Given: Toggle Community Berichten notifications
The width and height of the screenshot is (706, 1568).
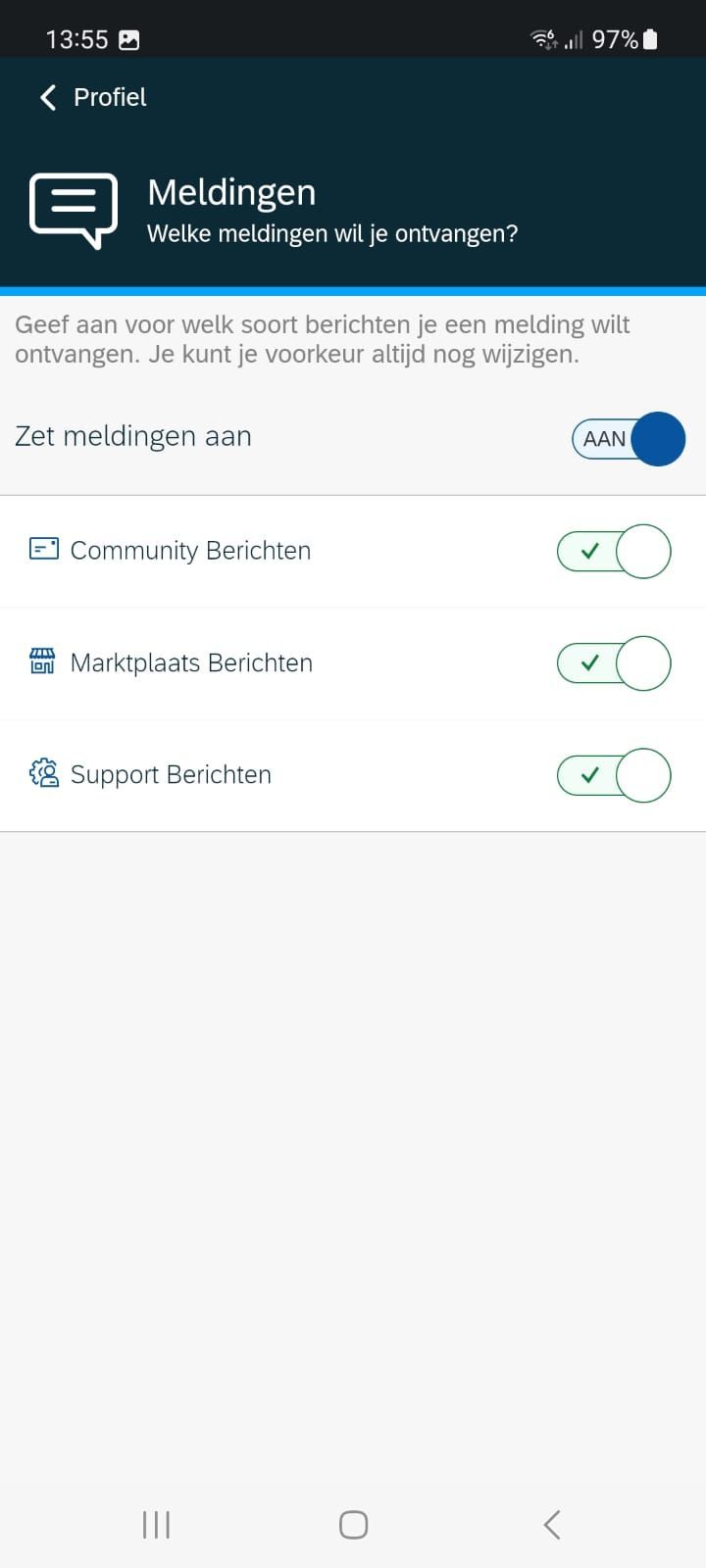Looking at the screenshot, I should pos(614,551).
